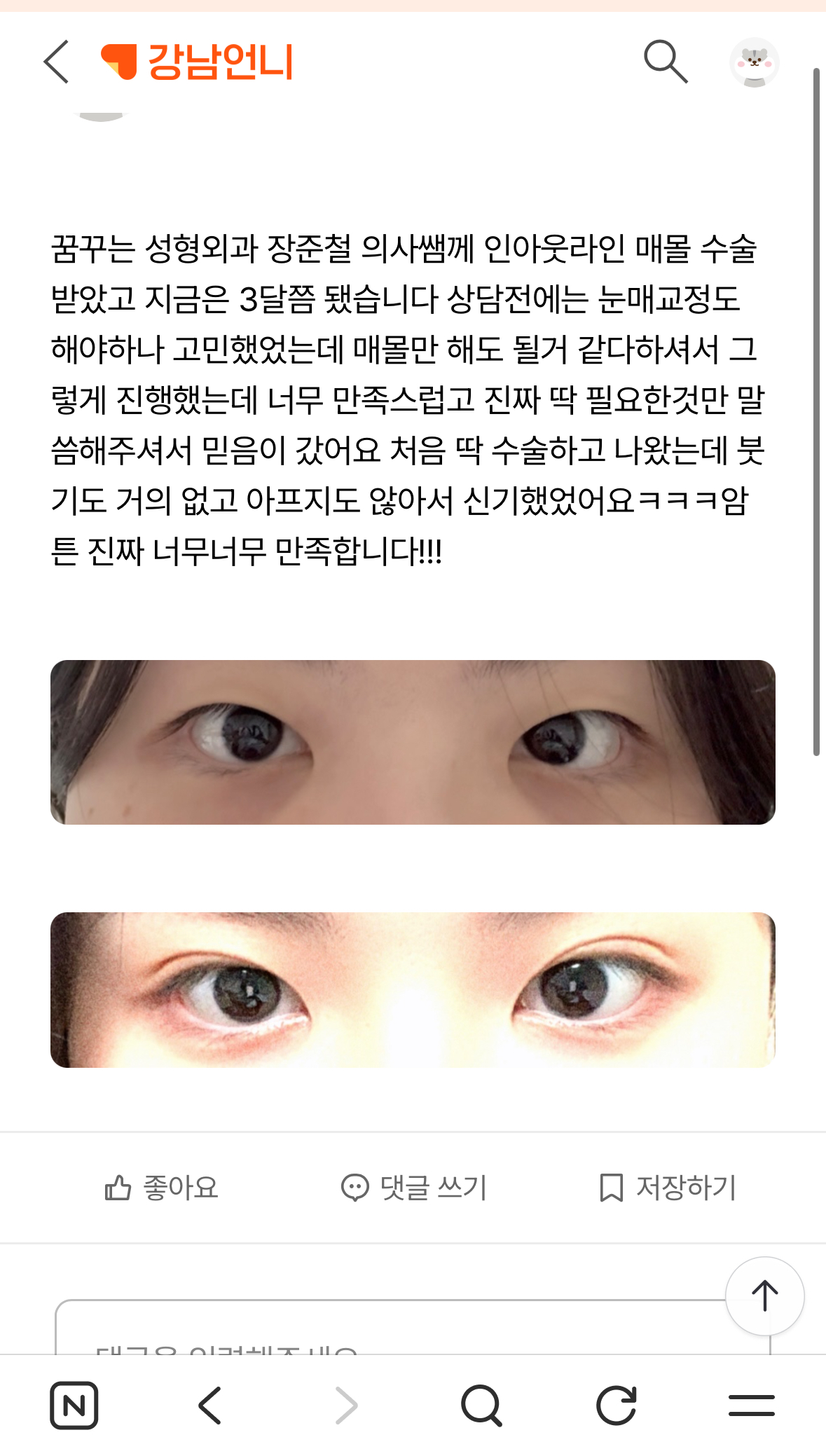Reload the page
Image resolution: width=826 pixels, height=1456 pixels.
[616, 1405]
